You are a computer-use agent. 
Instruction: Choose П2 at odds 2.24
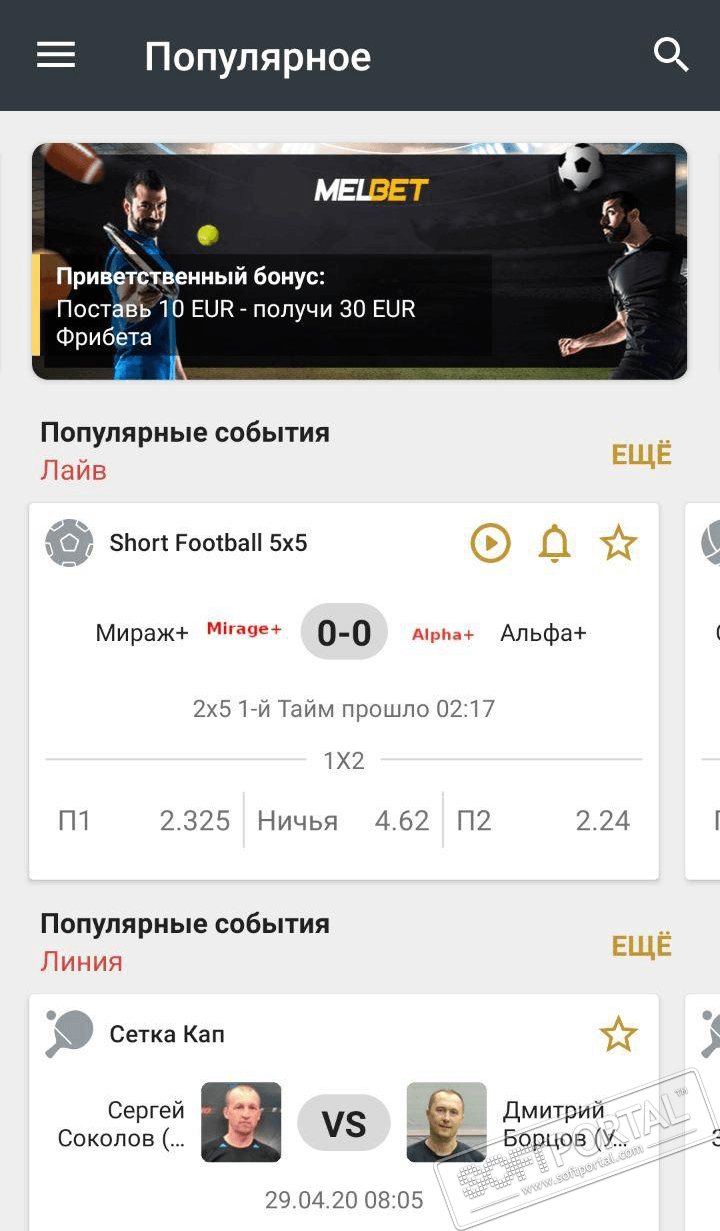click(x=543, y=821)
